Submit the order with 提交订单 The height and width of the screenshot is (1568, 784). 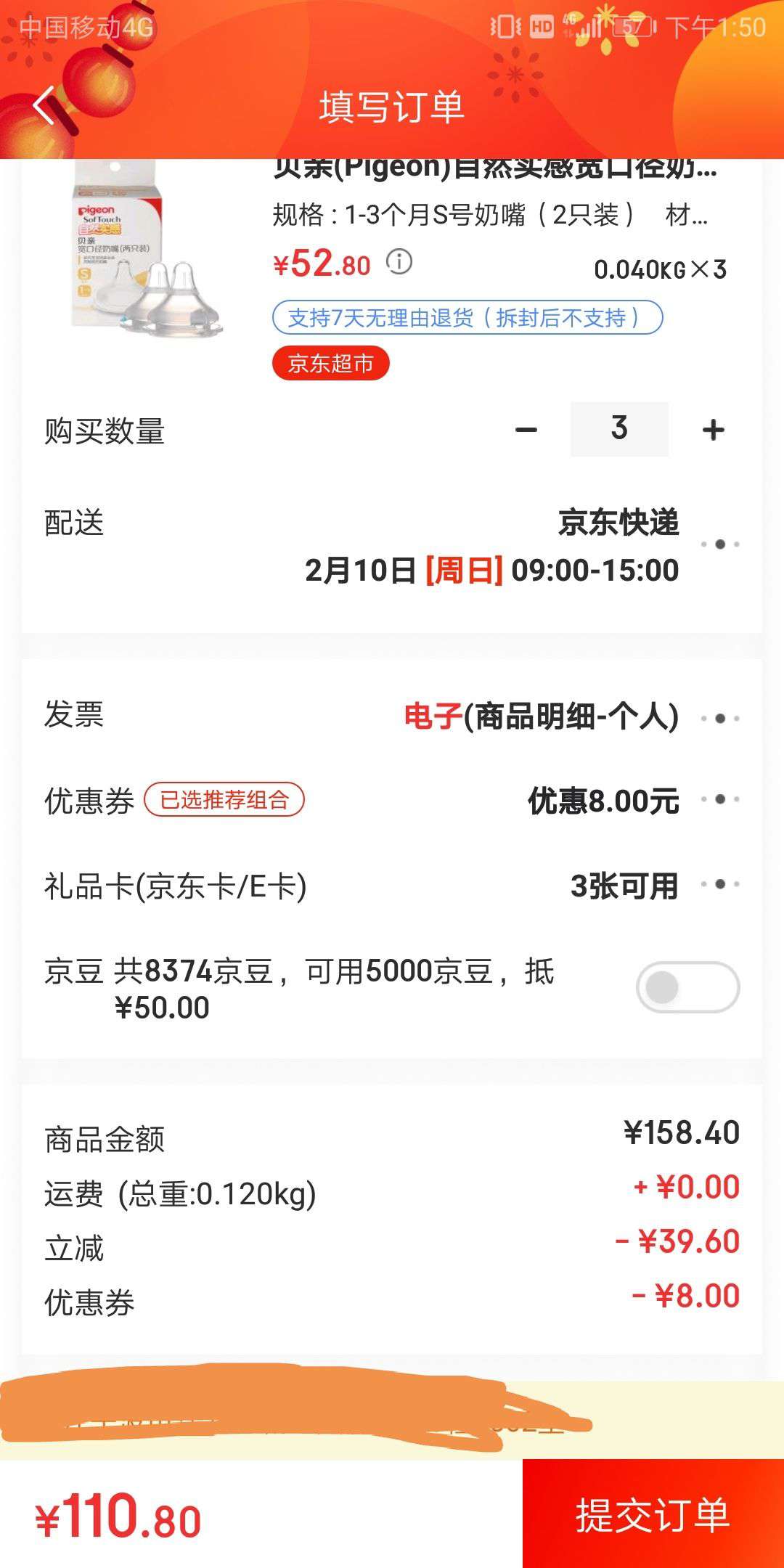(653, 1514)
